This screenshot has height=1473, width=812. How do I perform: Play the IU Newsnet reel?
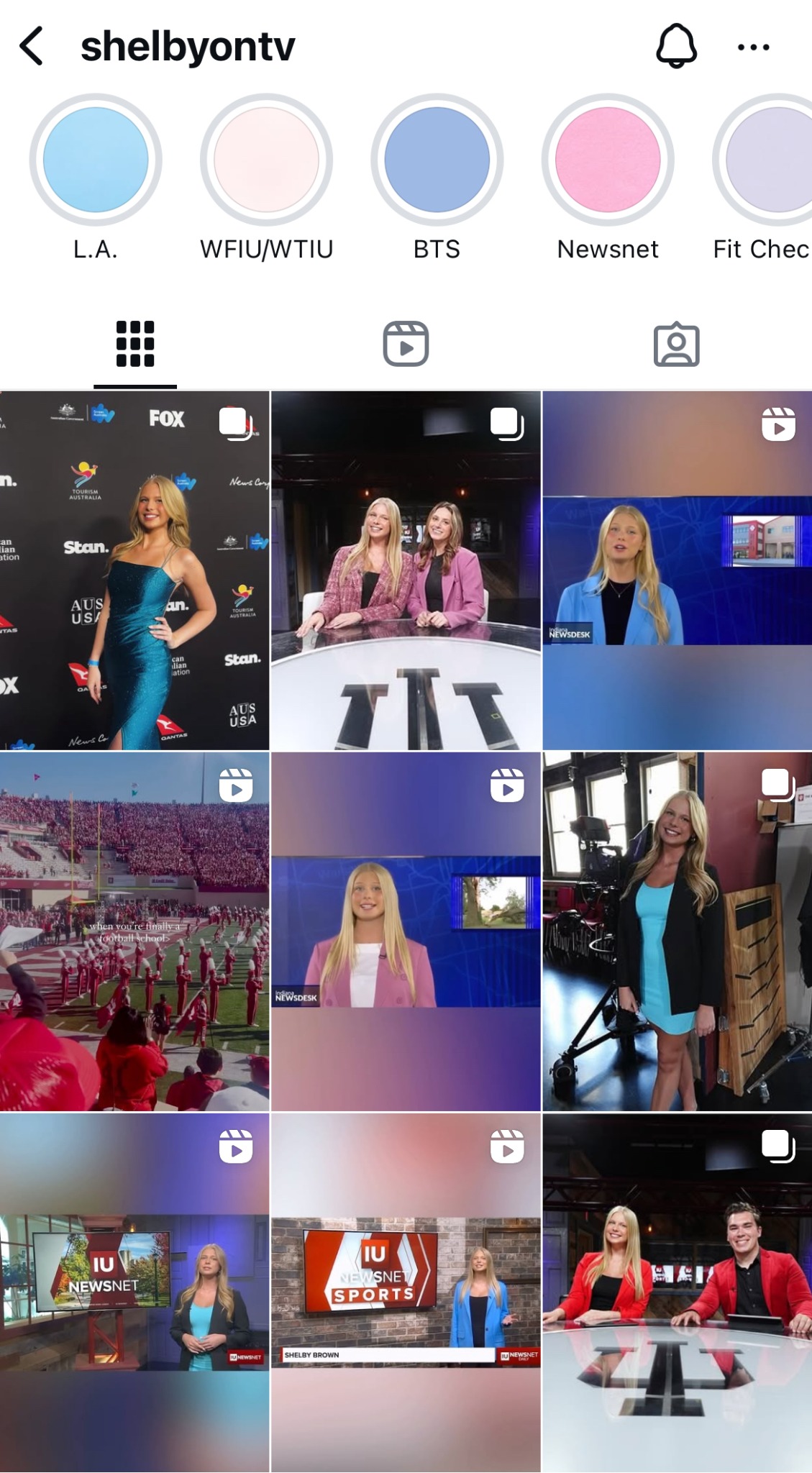134,1292
